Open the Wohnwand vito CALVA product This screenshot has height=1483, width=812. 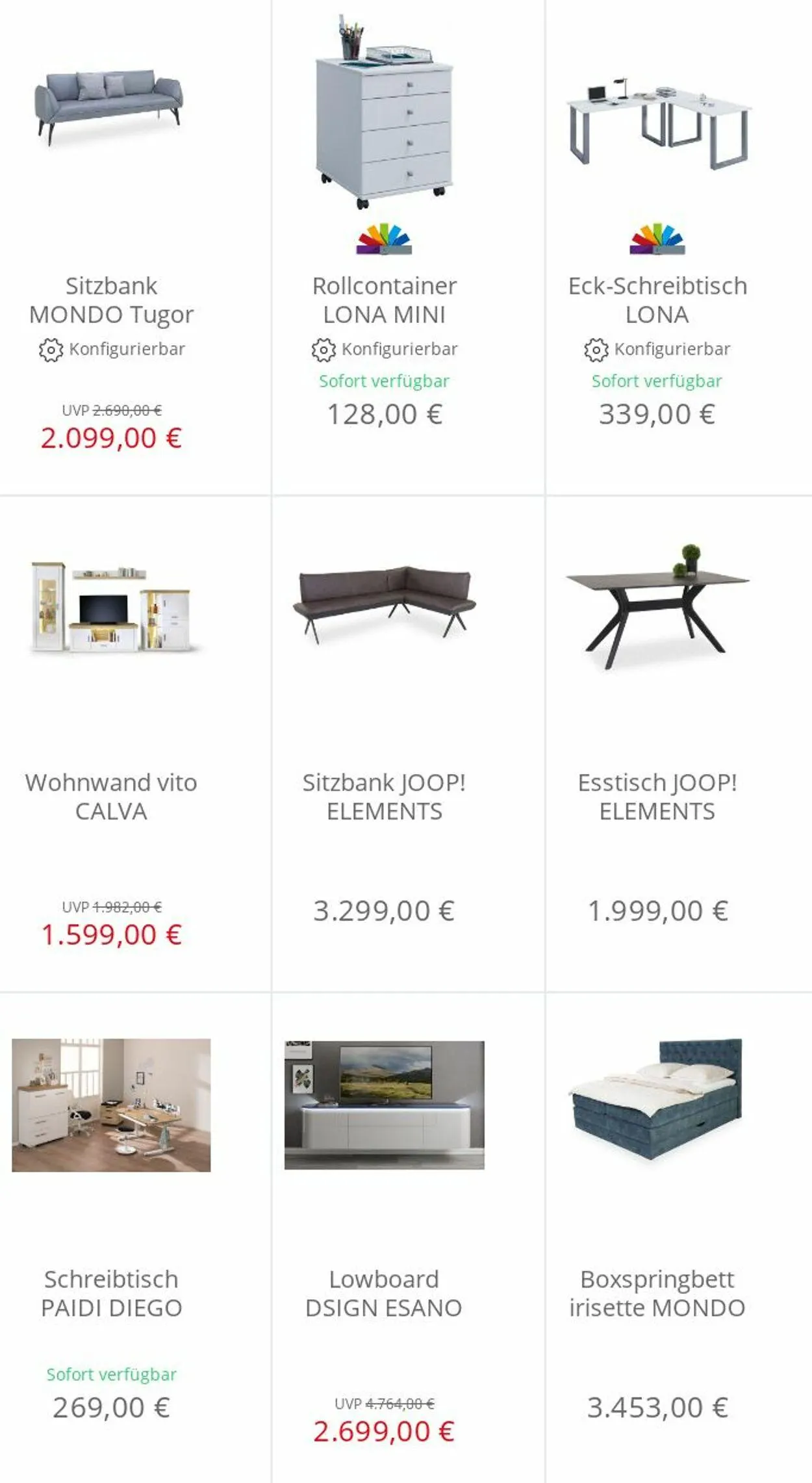111,797
